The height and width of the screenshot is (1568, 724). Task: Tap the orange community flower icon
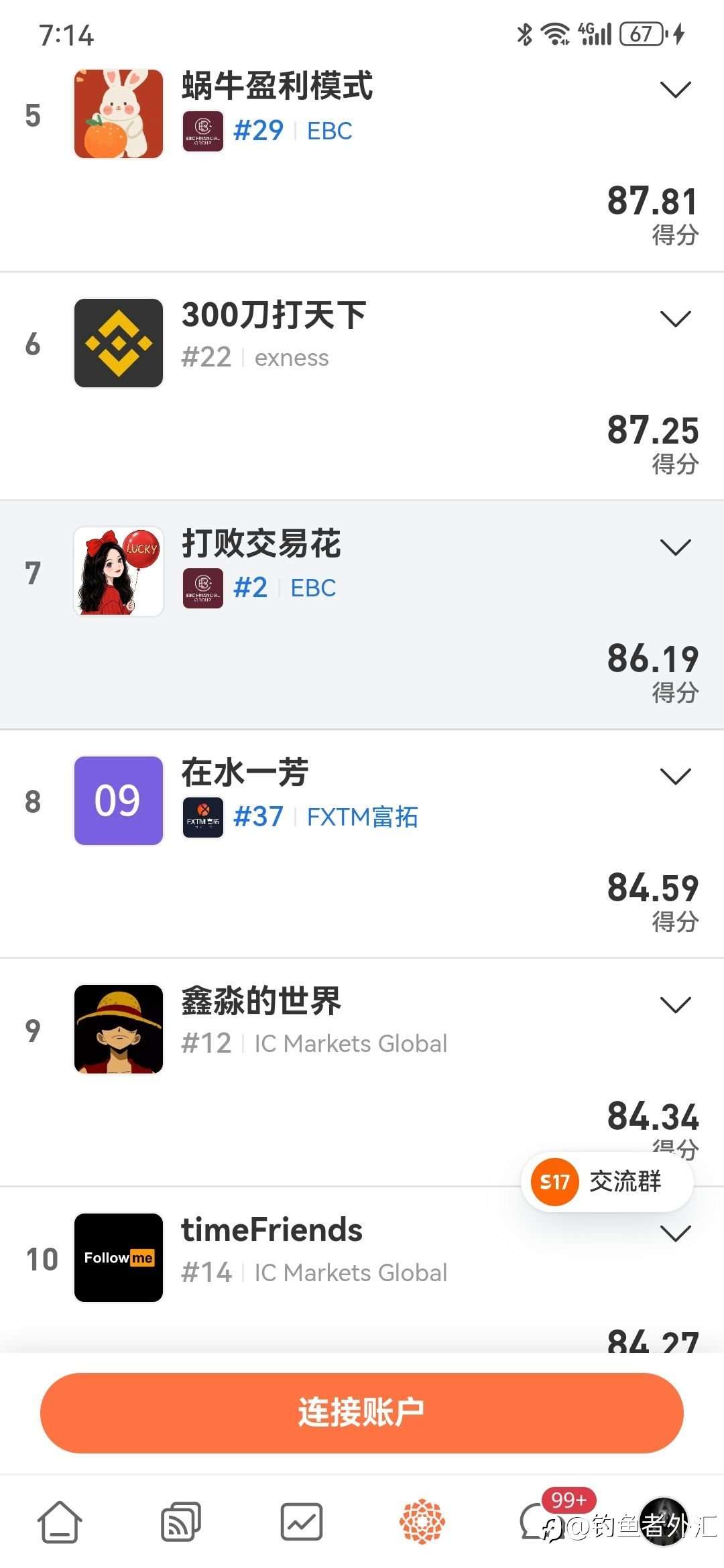424,1522
